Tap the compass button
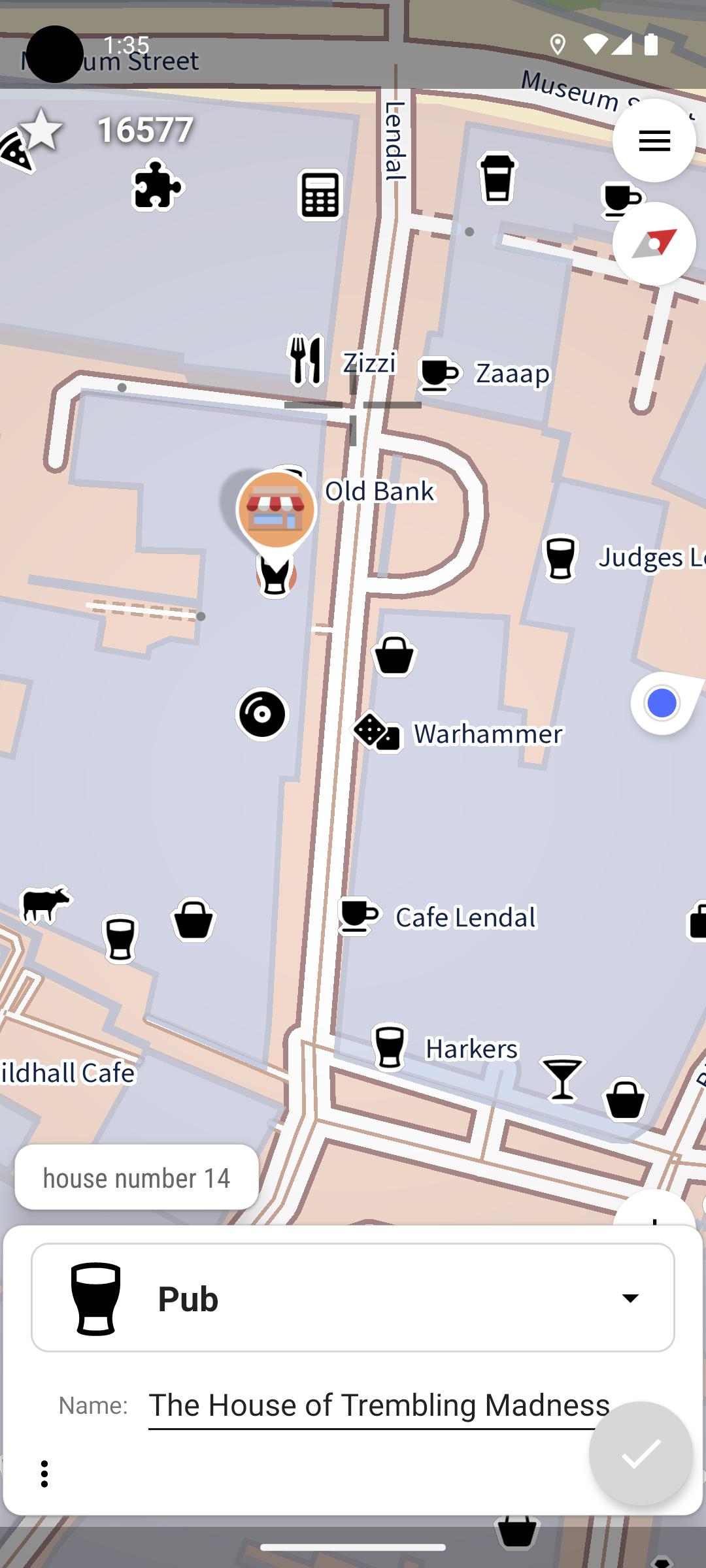This screenshot has width=706, height=1568. click(654, 244)
